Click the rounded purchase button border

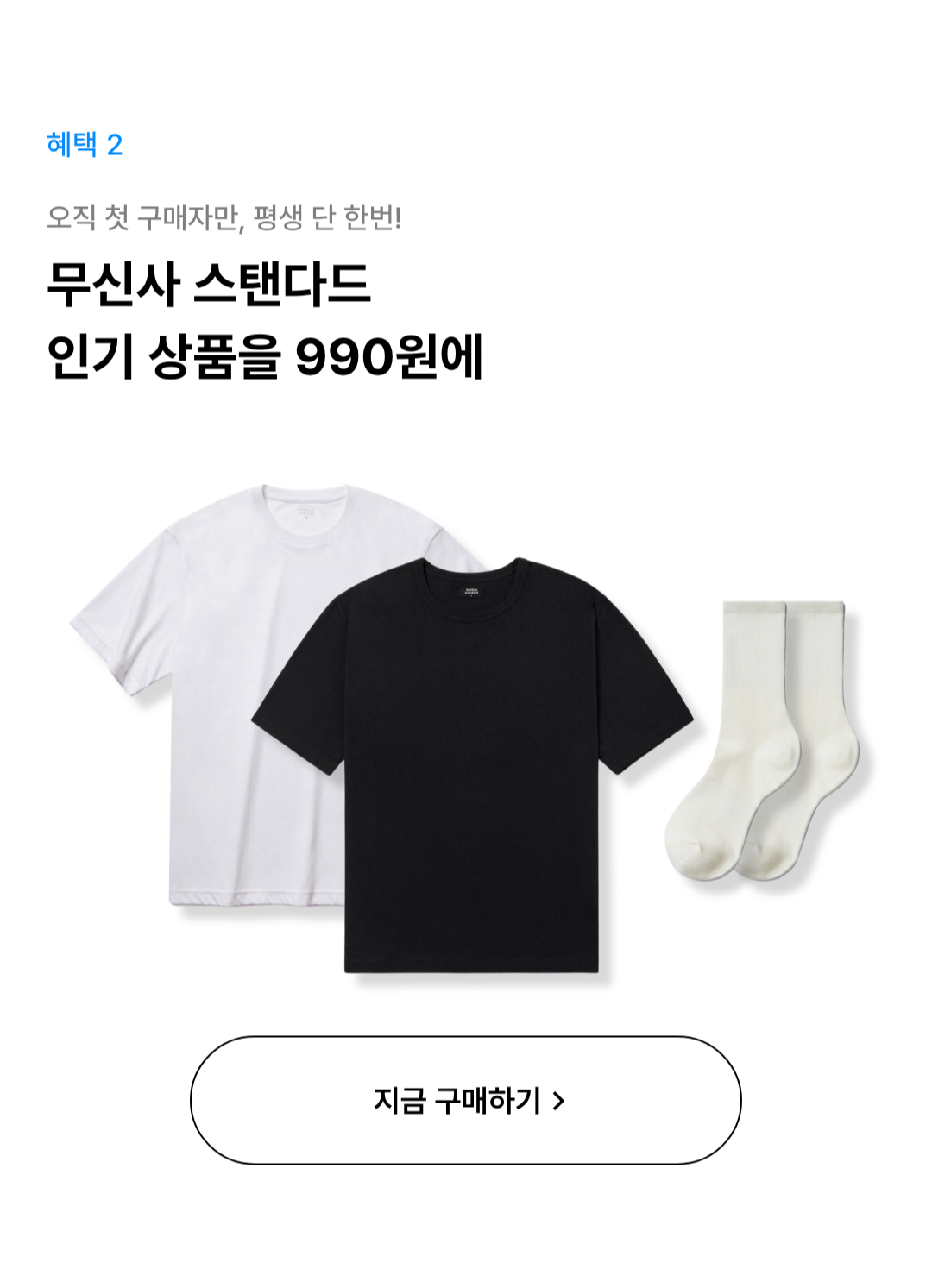pos(466,1042)
